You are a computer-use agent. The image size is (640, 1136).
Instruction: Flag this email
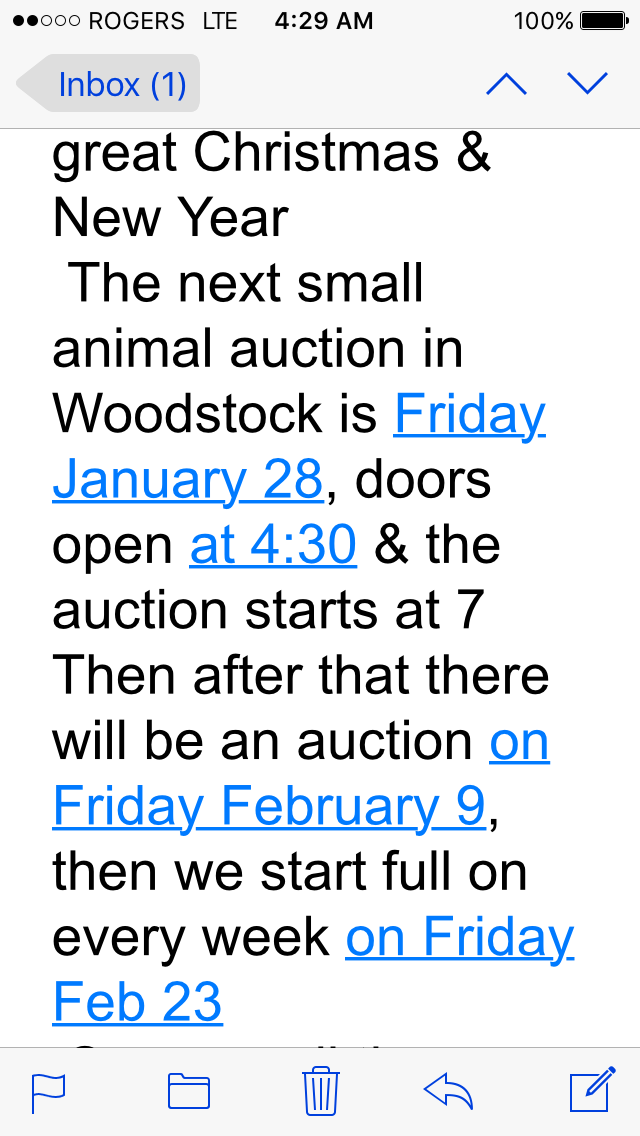click(x=48, y=1091)
